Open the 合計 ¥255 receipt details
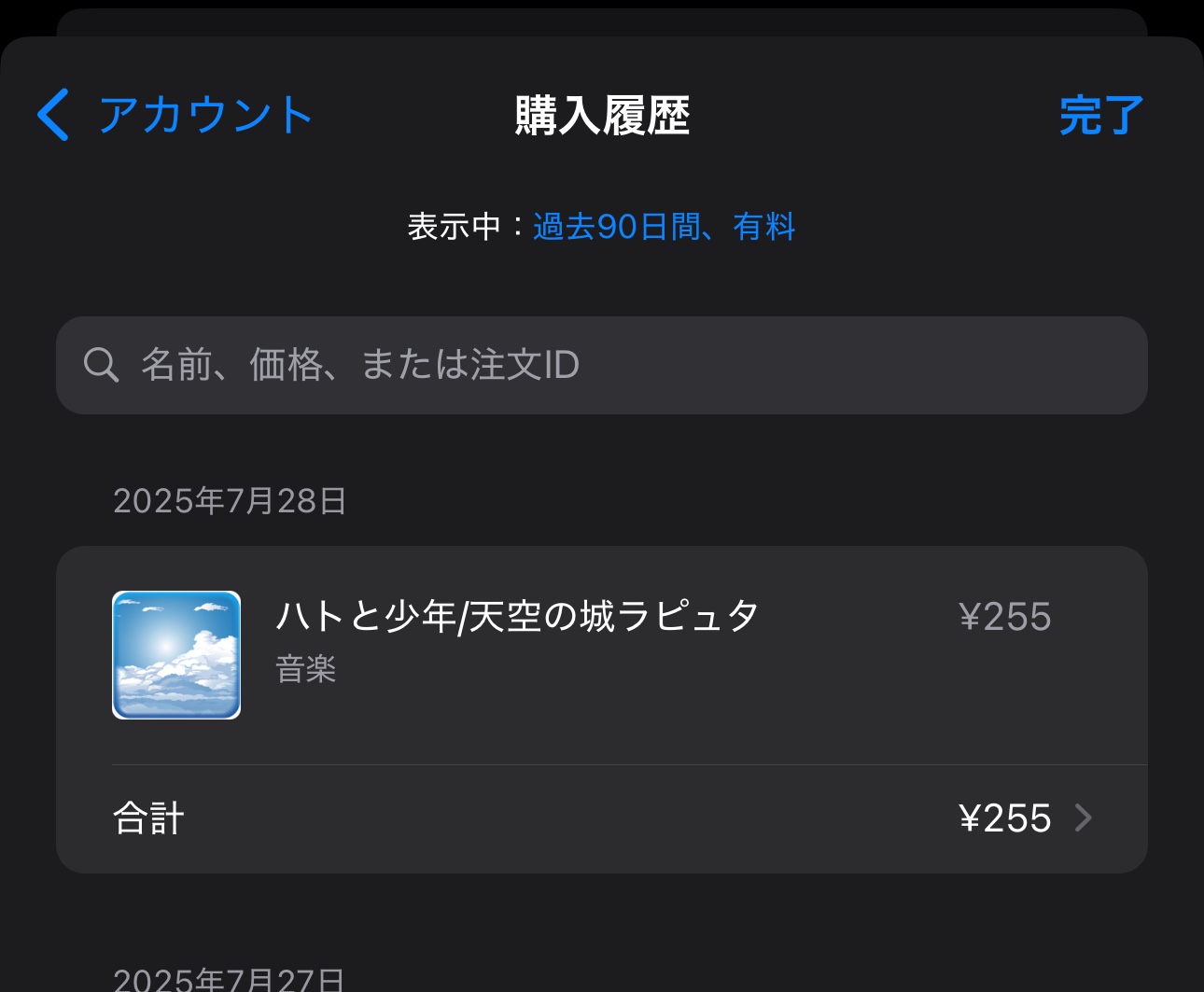Image resolution: width=1204 pixels, height=992 pixels. [601, 818]
